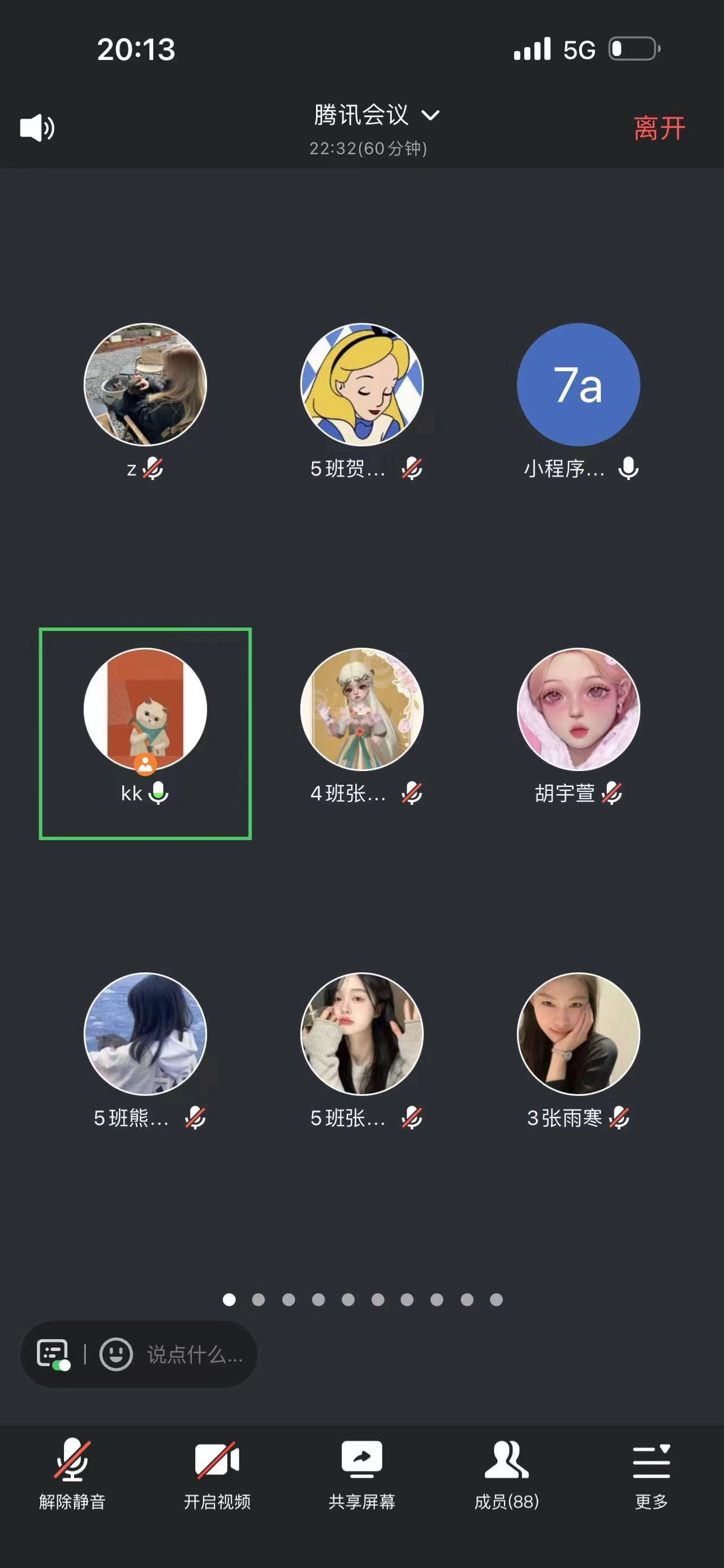Leave the meeting with 离开

click(660, 128)
